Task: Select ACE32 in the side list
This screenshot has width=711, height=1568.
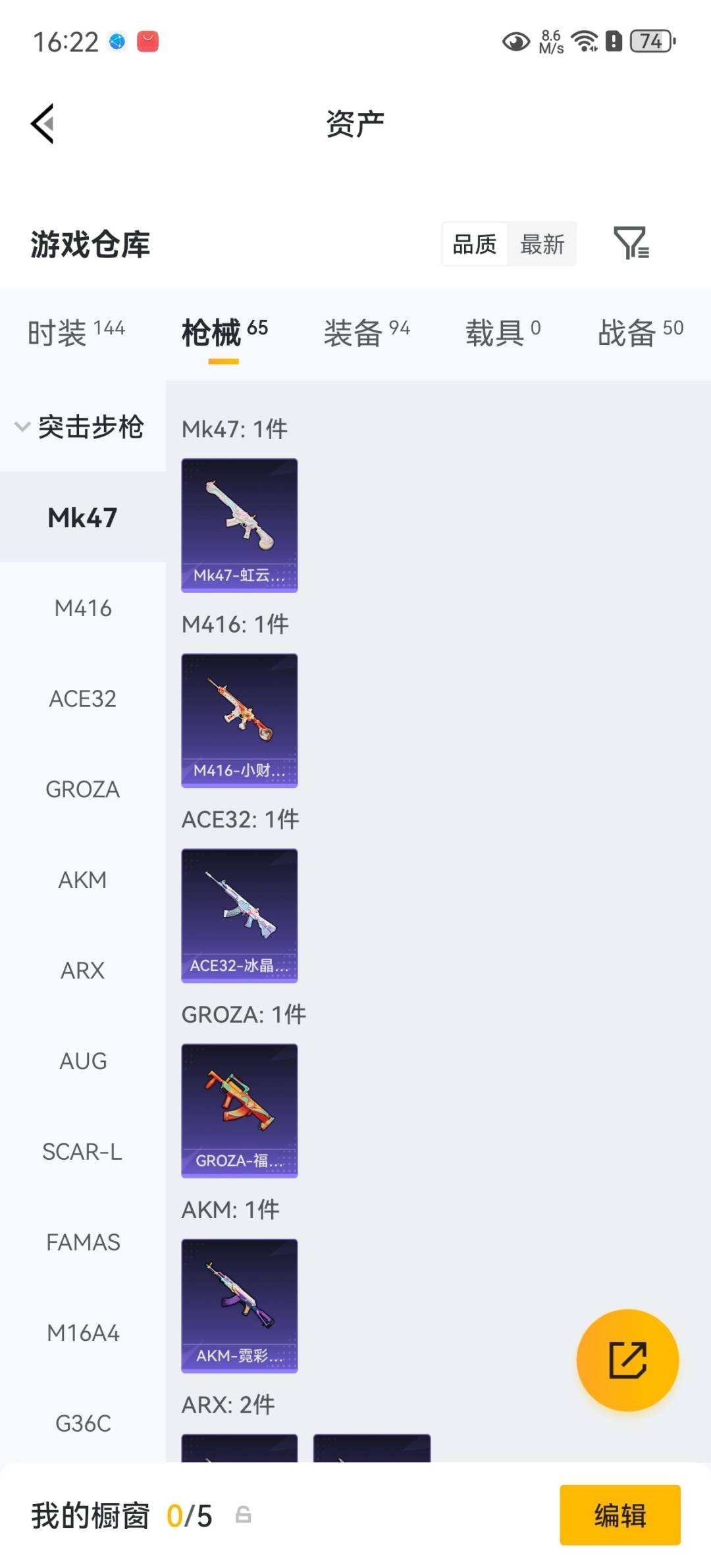Action: pos(83,698)
